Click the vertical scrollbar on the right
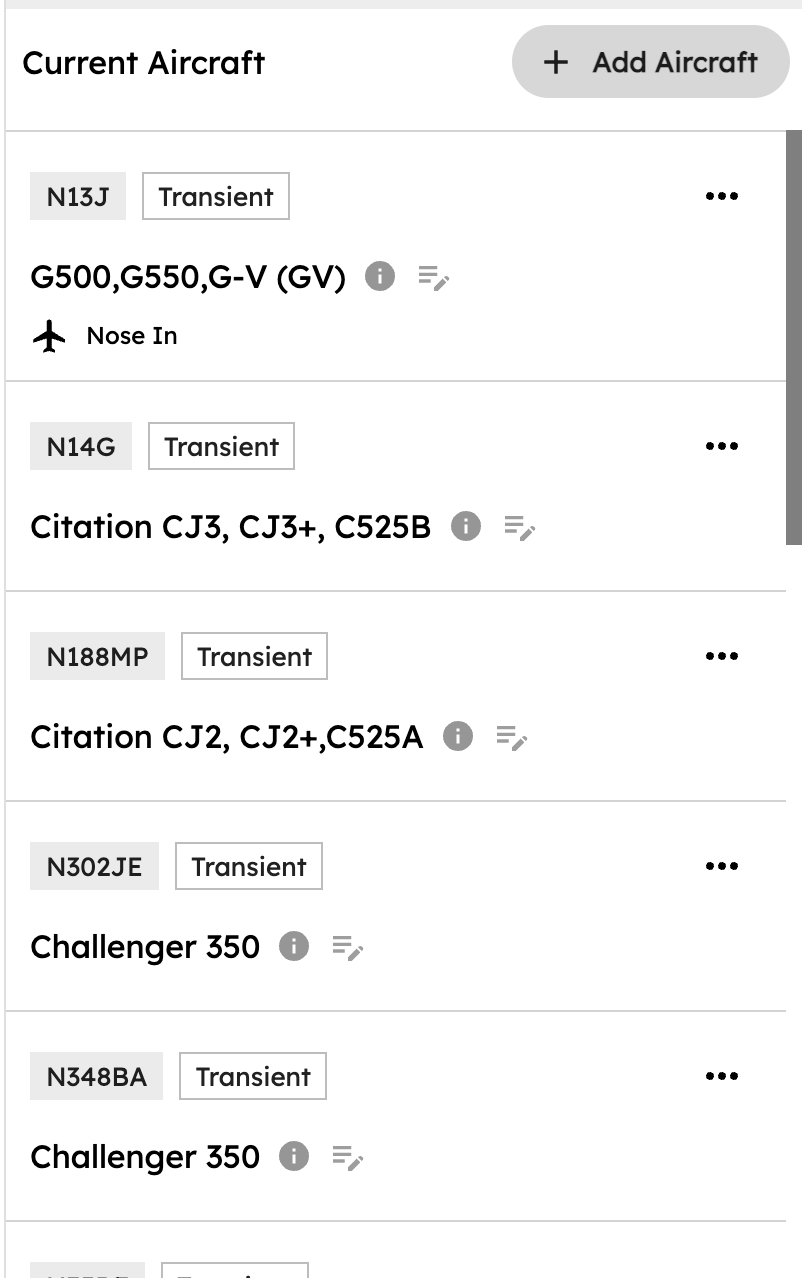 pyautogui.click(x=795, y=330)
